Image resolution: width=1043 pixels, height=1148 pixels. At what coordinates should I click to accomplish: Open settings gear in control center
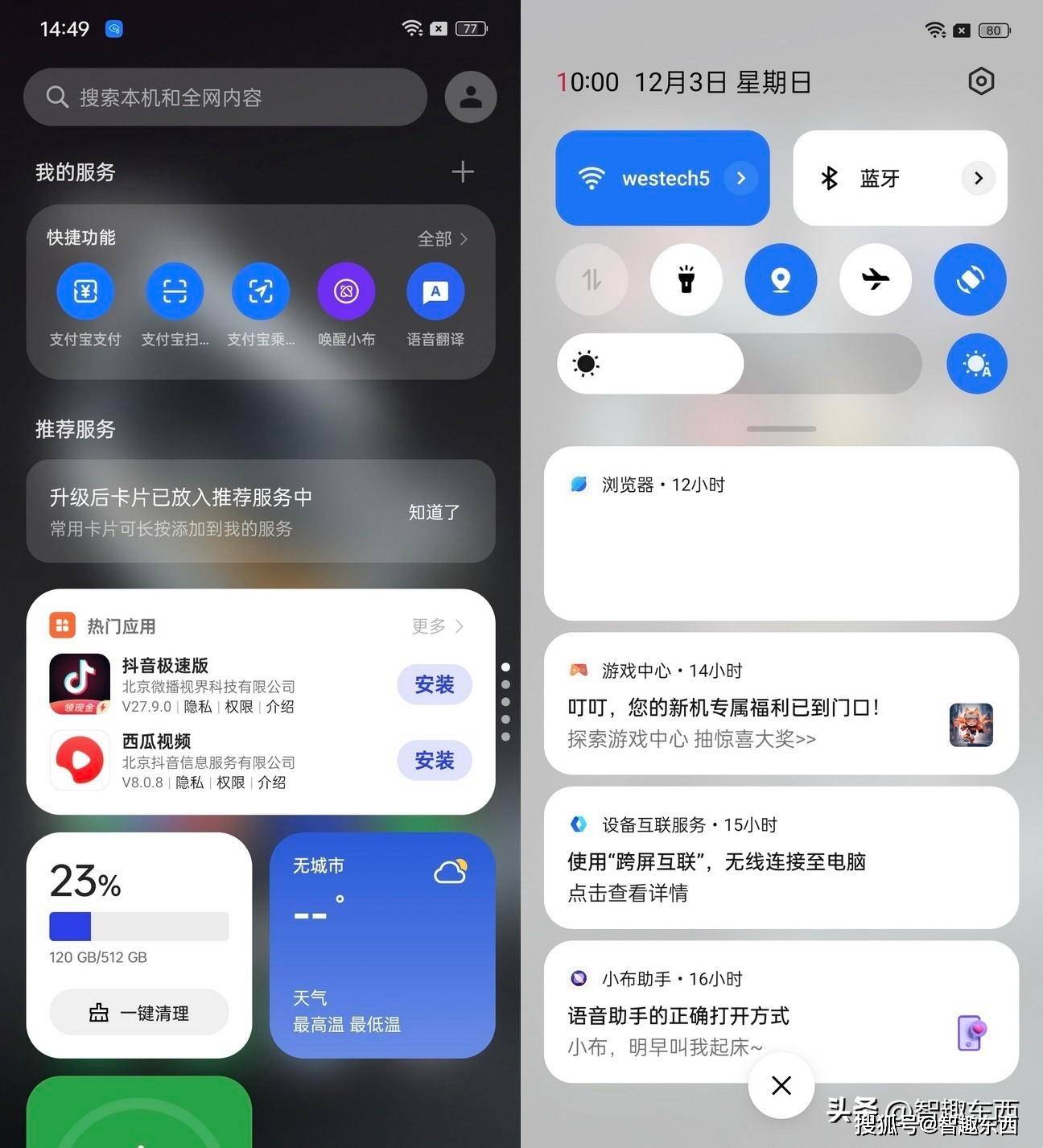[981, 81]
